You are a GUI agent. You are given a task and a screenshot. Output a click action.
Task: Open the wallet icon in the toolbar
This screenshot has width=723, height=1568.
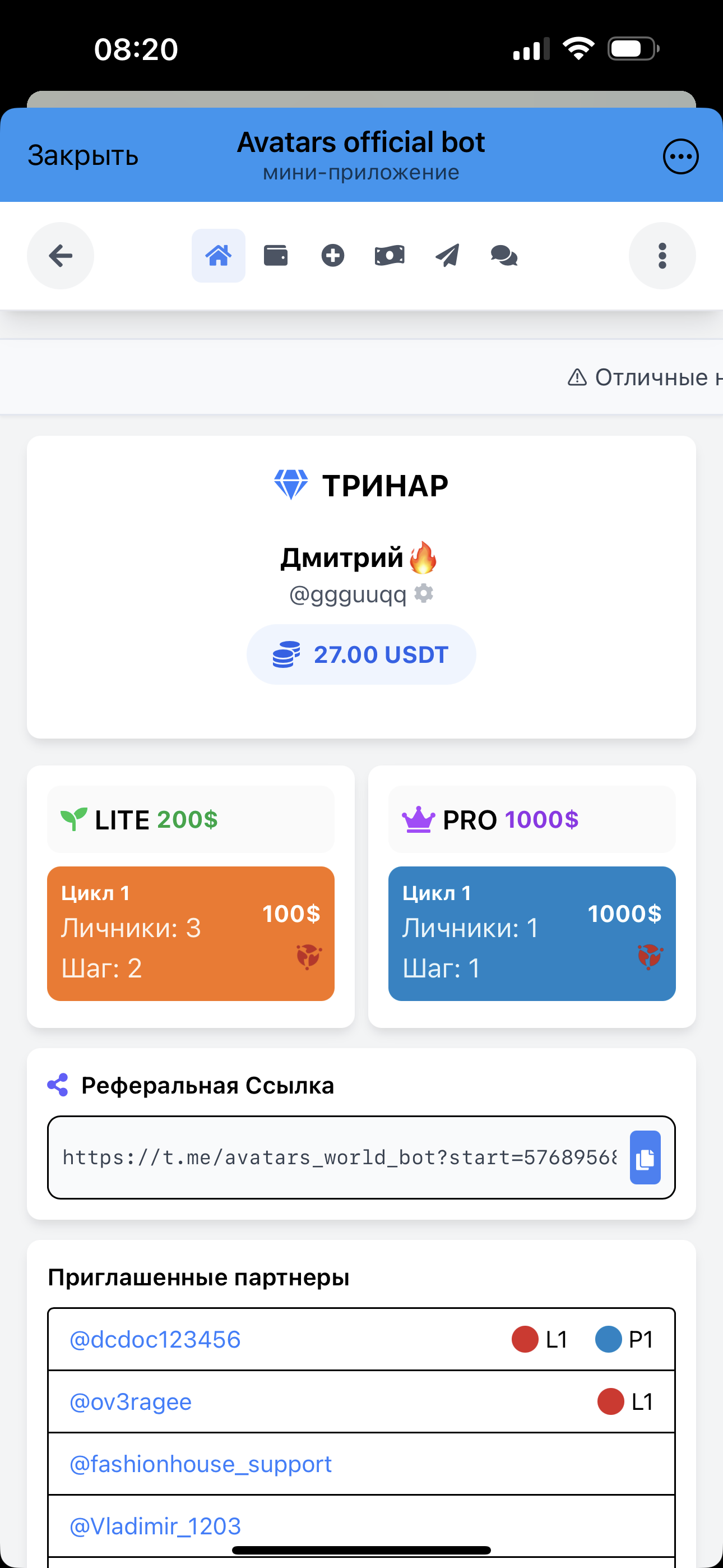click(276, 256)
